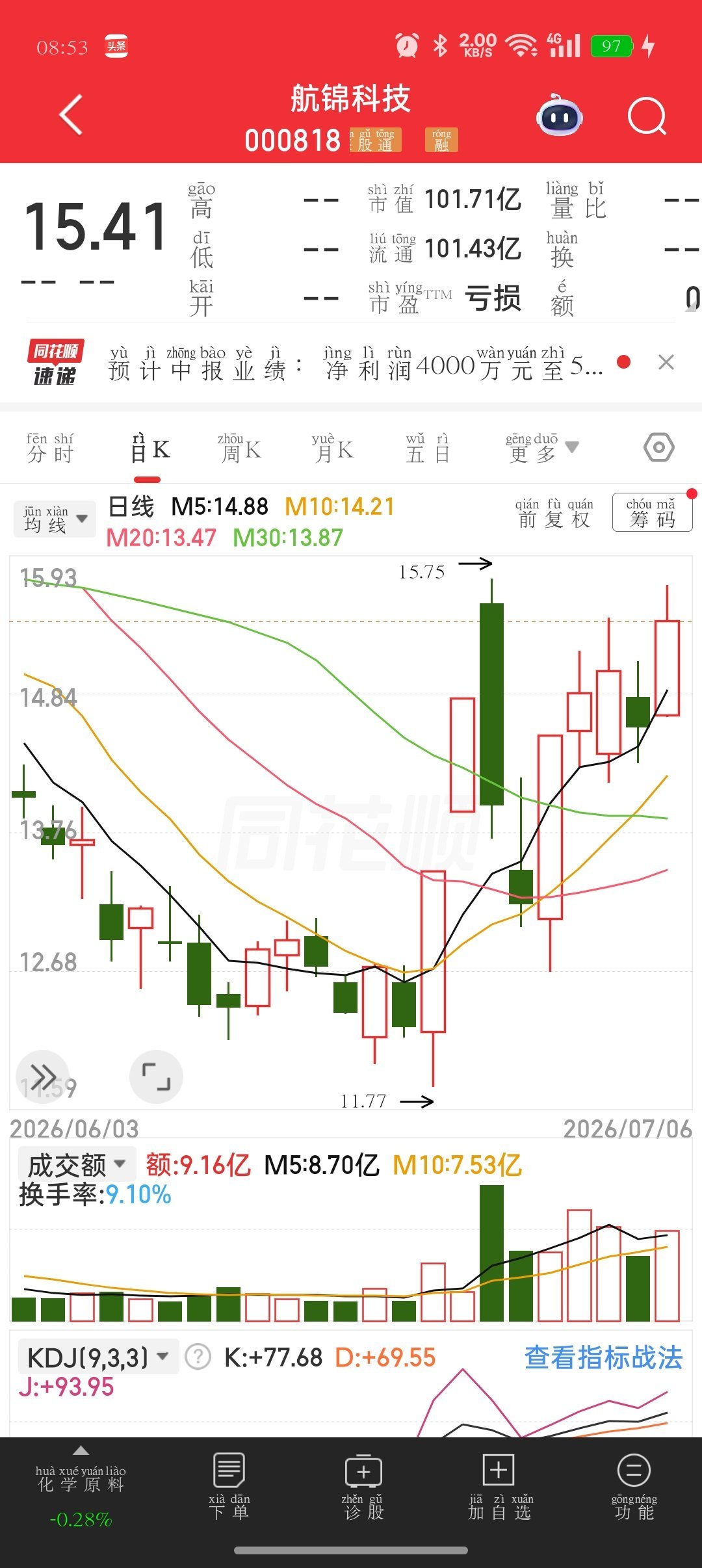Switch to the 周K chart tab
702x1568 pixels.
[239, 448]
